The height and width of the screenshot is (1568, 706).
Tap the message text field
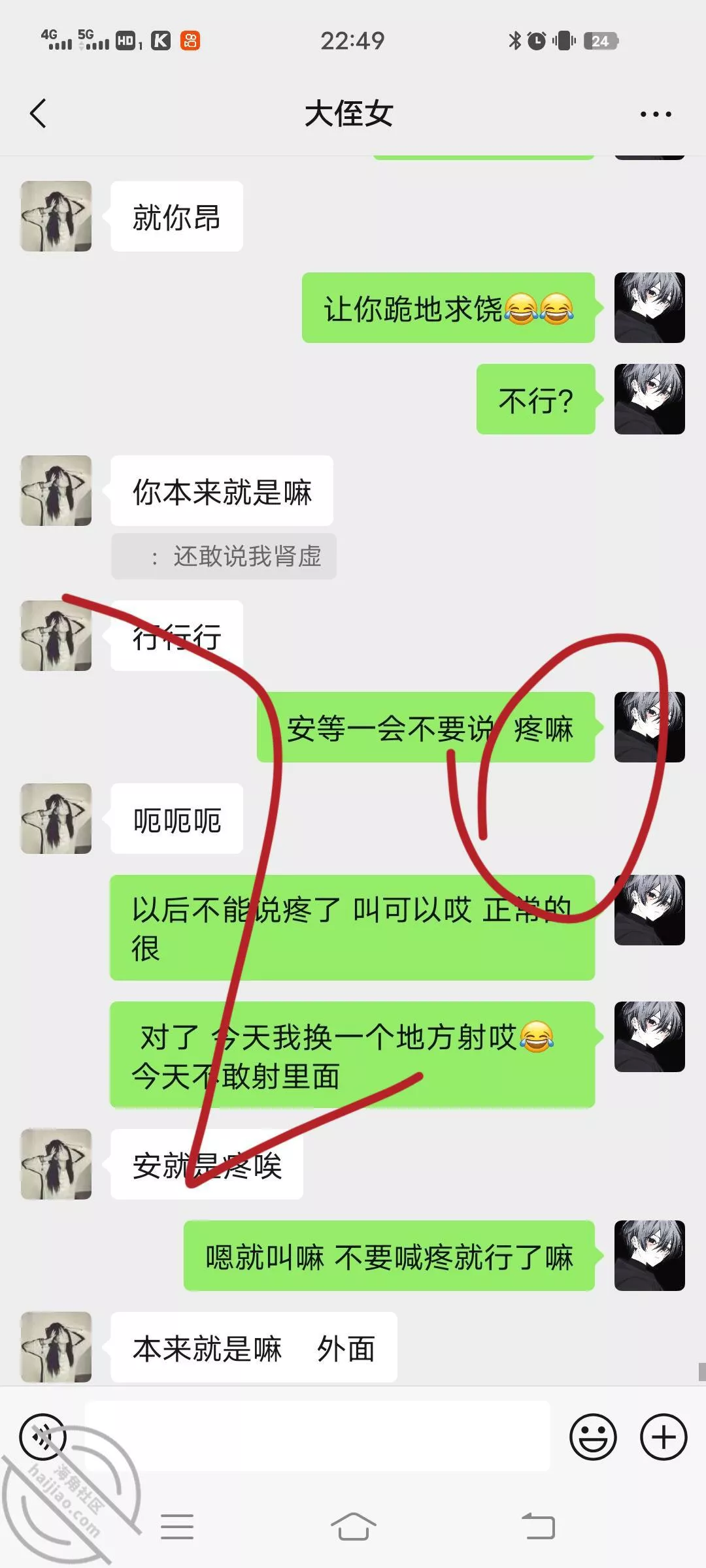(x=317, y=1437)
